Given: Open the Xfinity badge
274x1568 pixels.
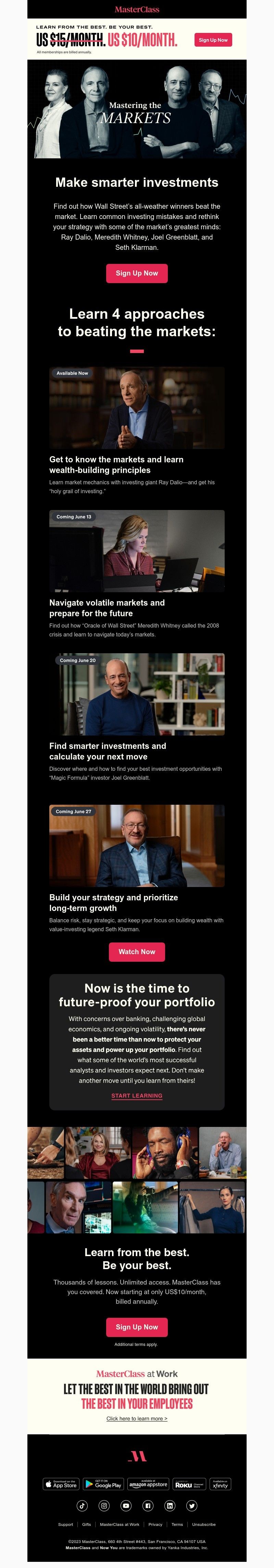Looking at the screenshot, I should (x=221, y=1485).
